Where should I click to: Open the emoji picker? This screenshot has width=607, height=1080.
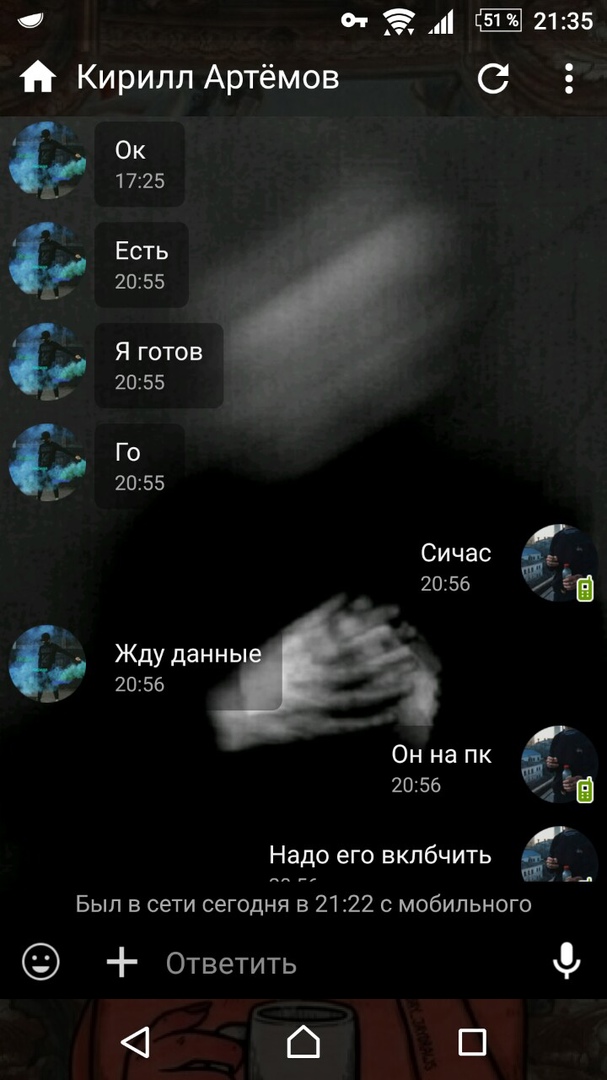click(x=41, y=962)
